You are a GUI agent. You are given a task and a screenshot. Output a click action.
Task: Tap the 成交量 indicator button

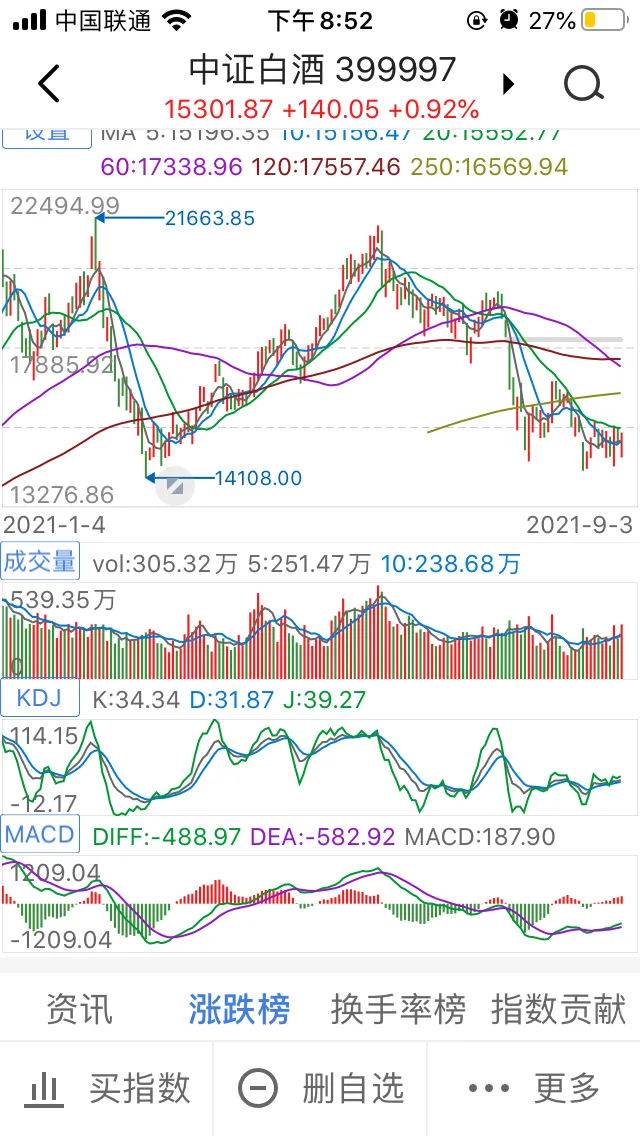pyautogui.click(x=40, y=561)
